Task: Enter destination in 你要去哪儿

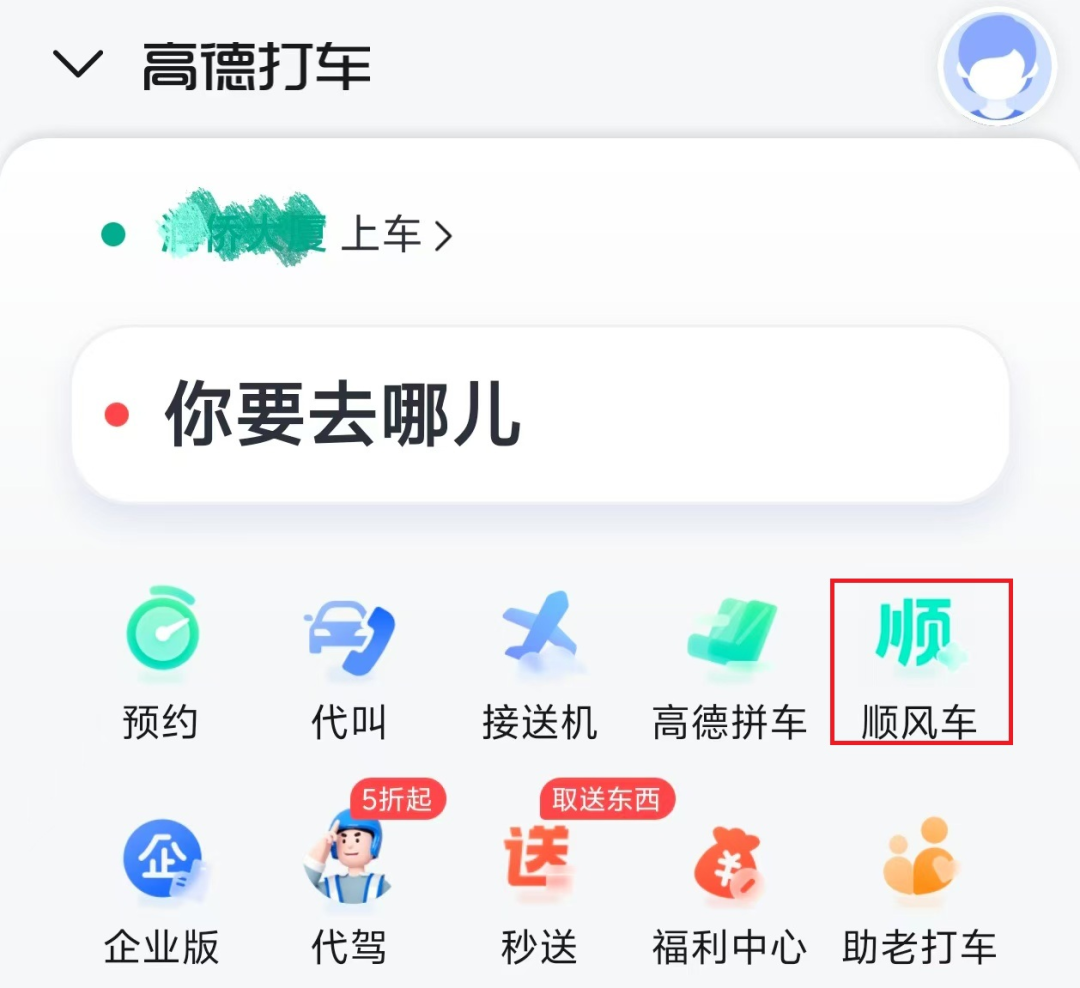Action: pyautogui.click(x=540, y=414)
